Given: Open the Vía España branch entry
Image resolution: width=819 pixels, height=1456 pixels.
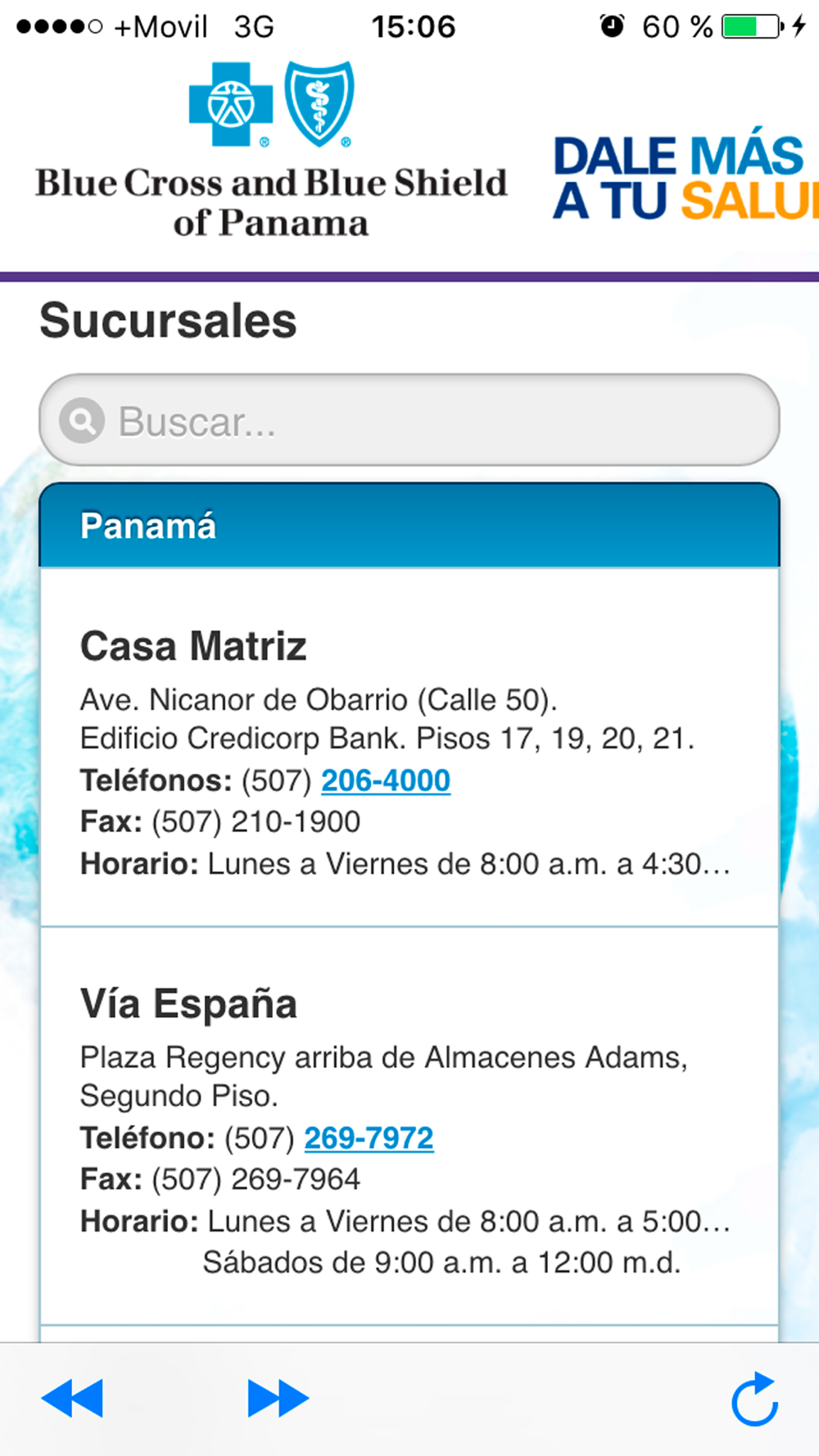Looking at the screenshot, I should [409, 1127].
